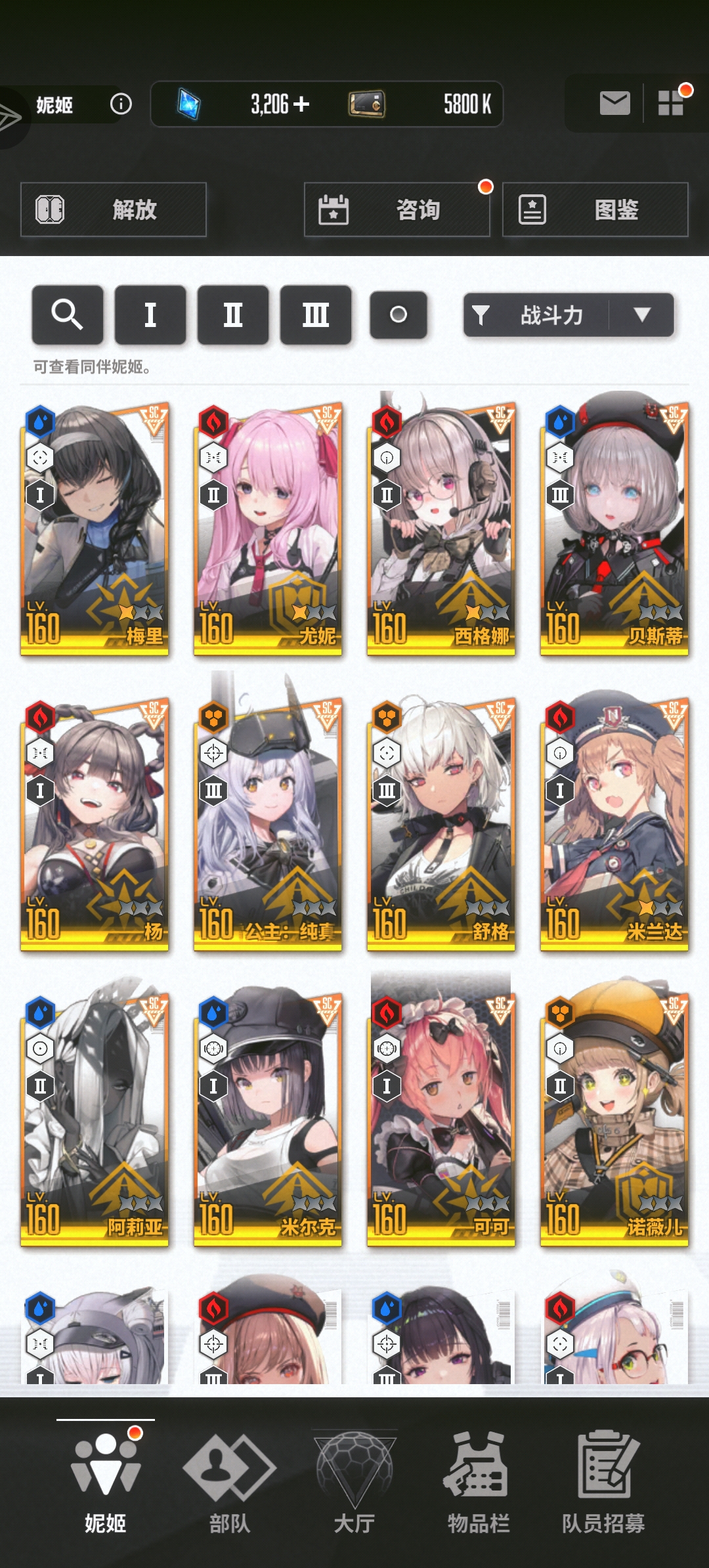Open character card 可可
The height and width of the screenshot is (1568, 709).
(441, 1120)
